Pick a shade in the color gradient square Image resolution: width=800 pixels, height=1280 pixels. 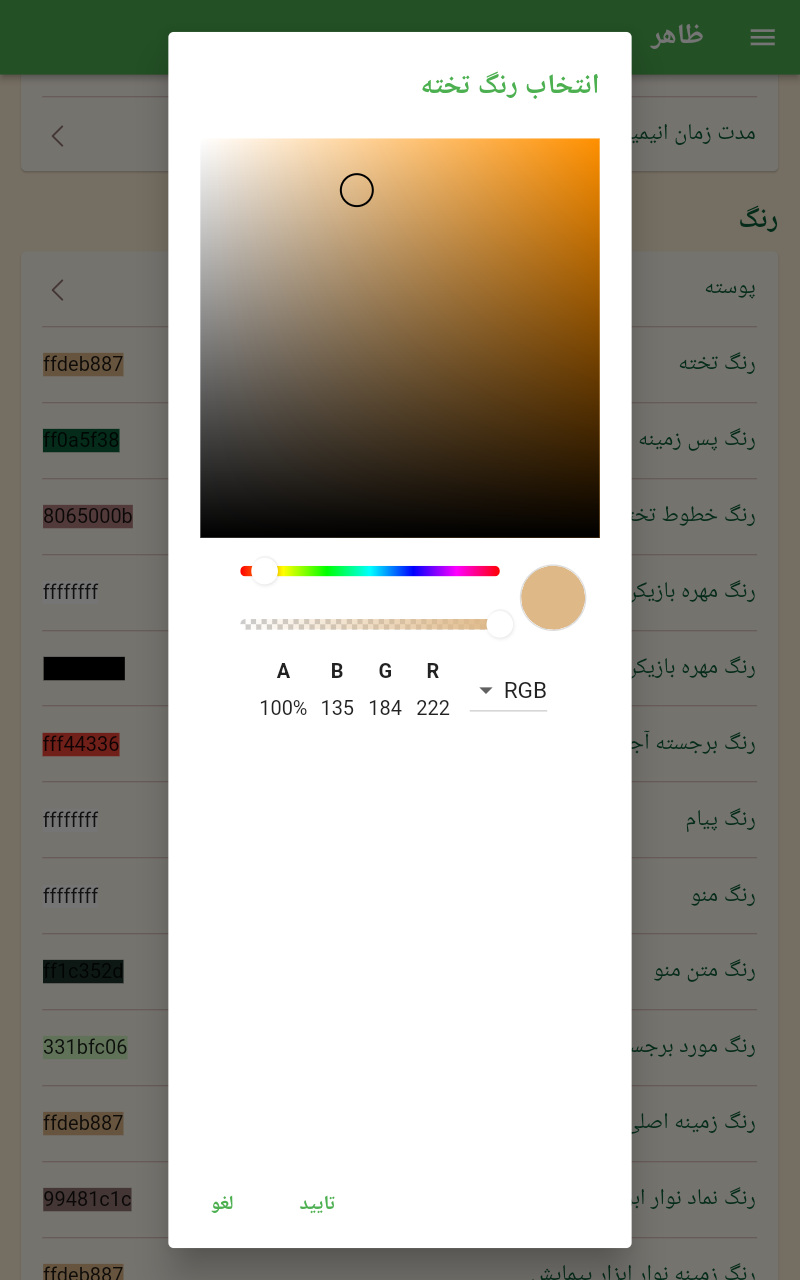400,338
